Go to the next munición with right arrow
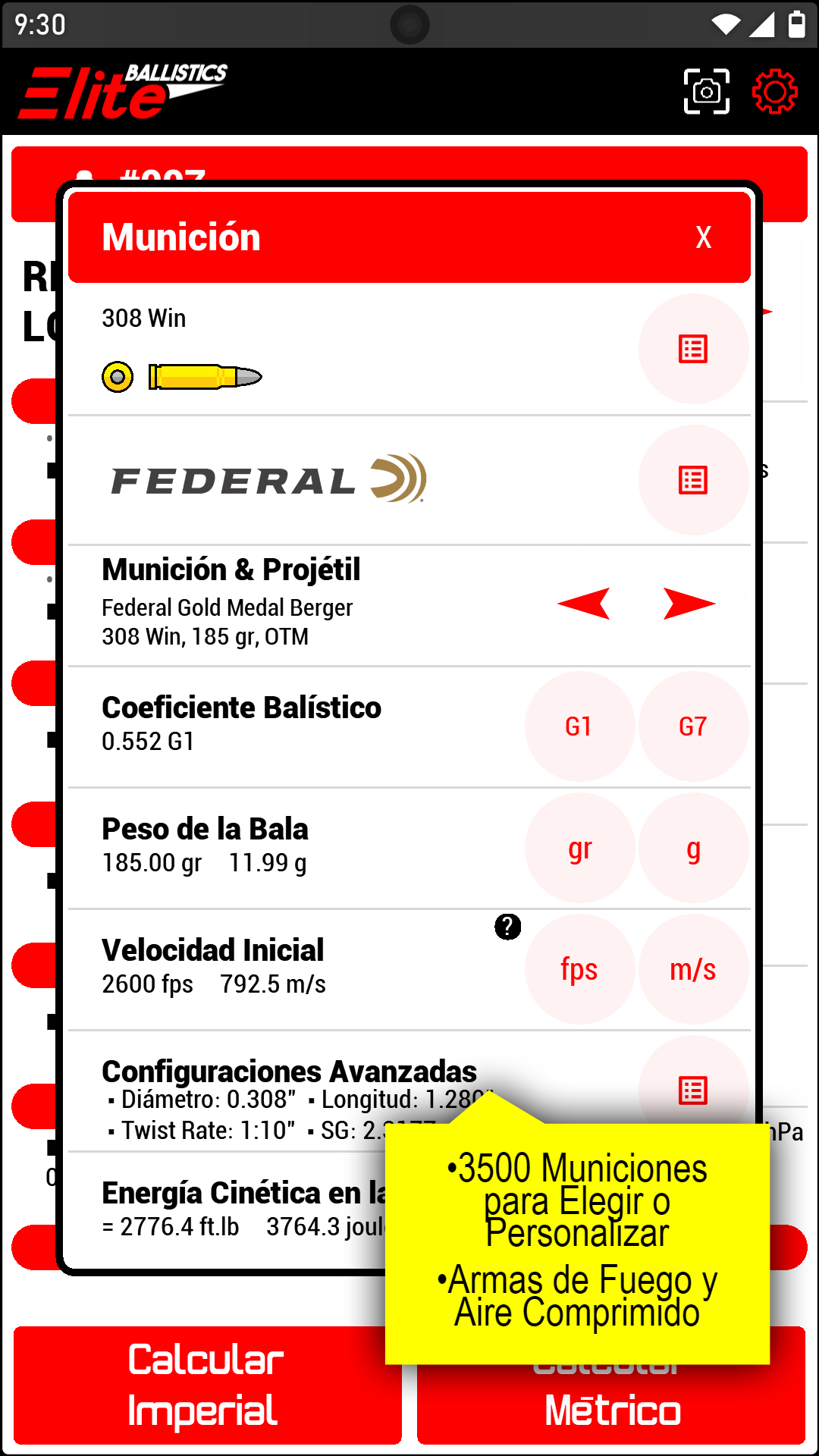 click(x=689, y=604)
